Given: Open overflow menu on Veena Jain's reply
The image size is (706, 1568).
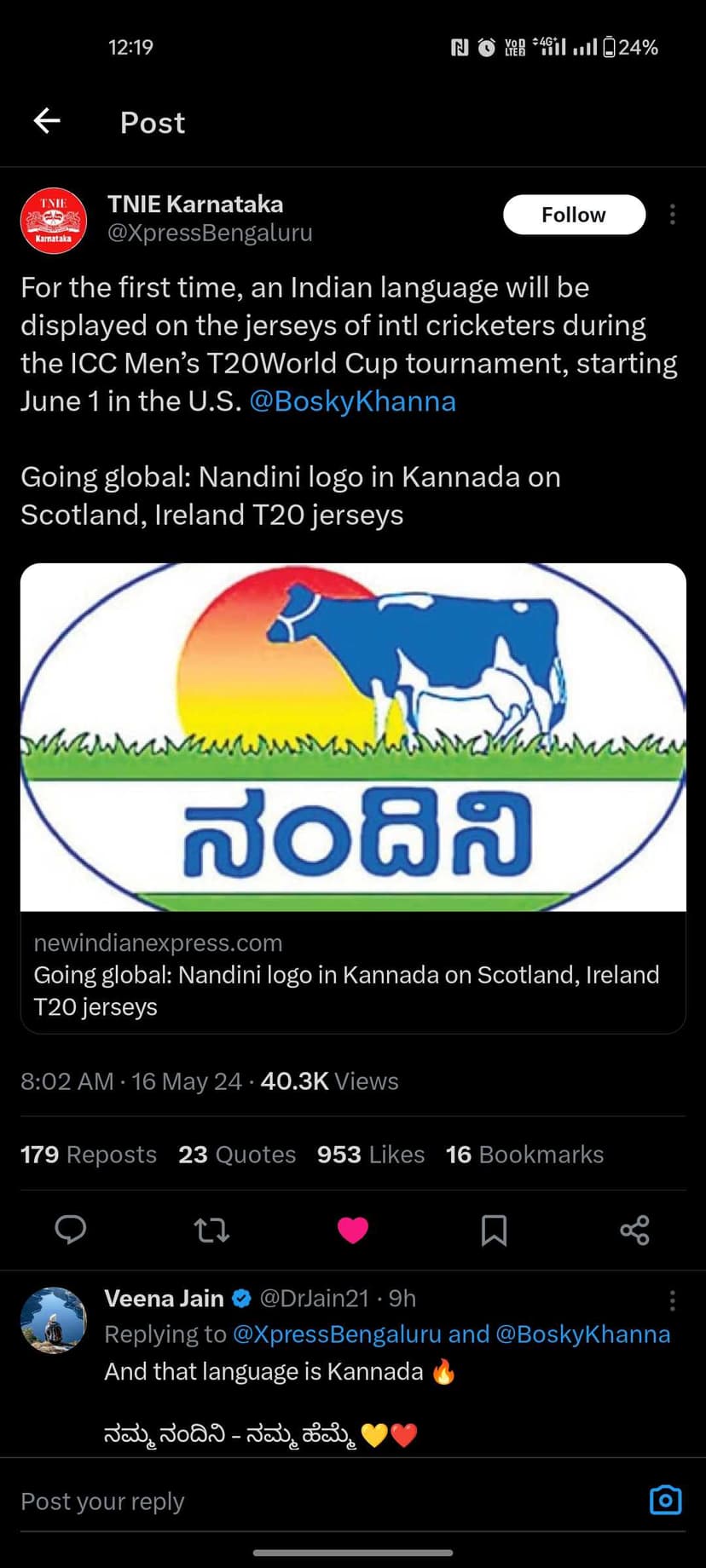Looking at the screenshot, I should point(672,1300).
